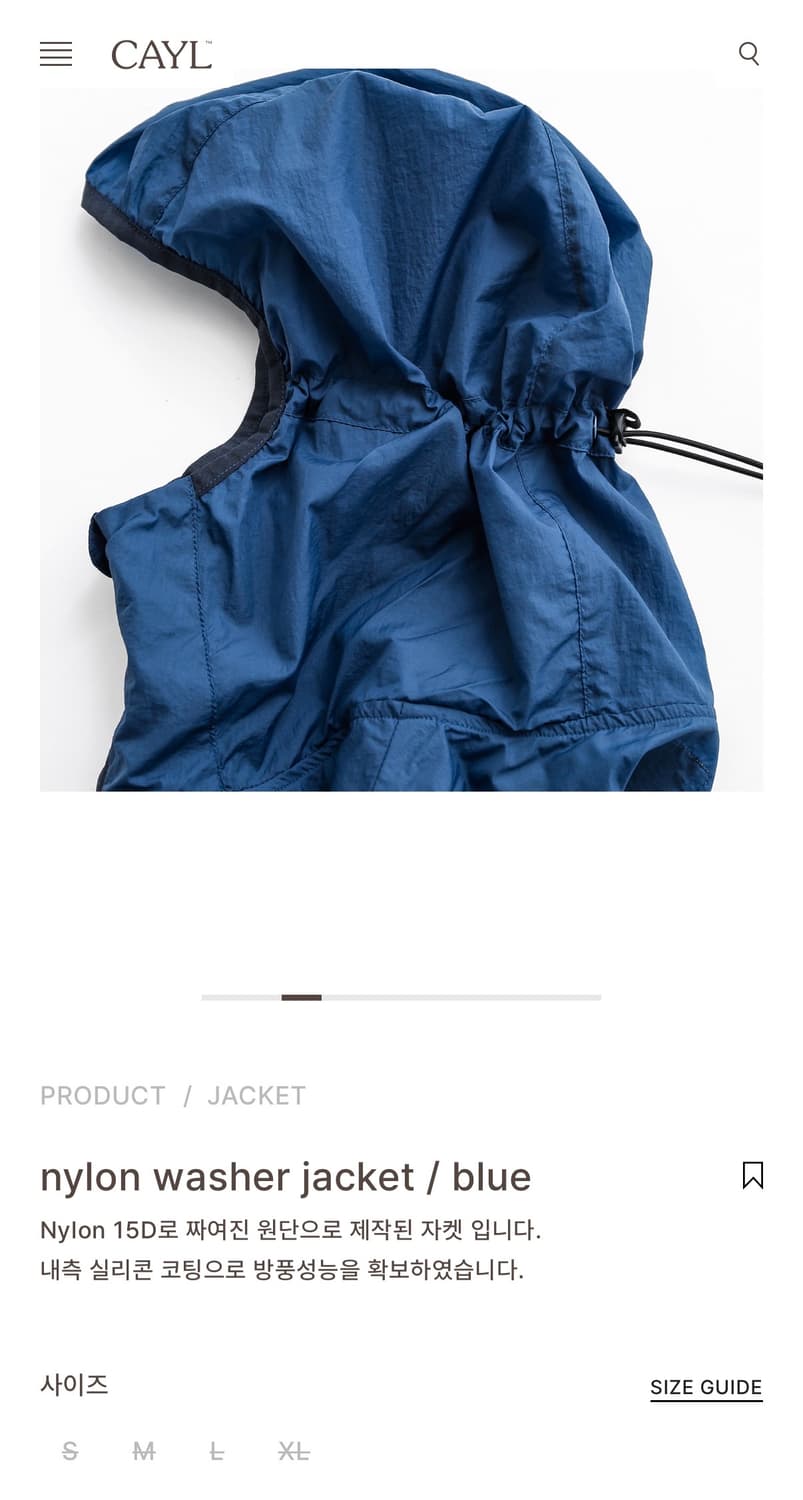Viewport: 803px width, 1500px height.
Task: Open the hamburger navigation menu
Action: [56, 55]
